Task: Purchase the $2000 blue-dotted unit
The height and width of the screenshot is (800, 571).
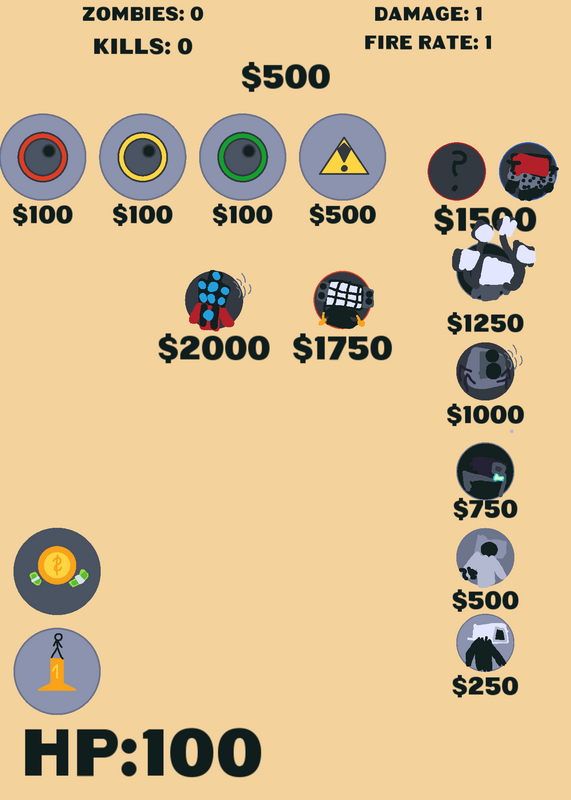Action: pos(214,301)
